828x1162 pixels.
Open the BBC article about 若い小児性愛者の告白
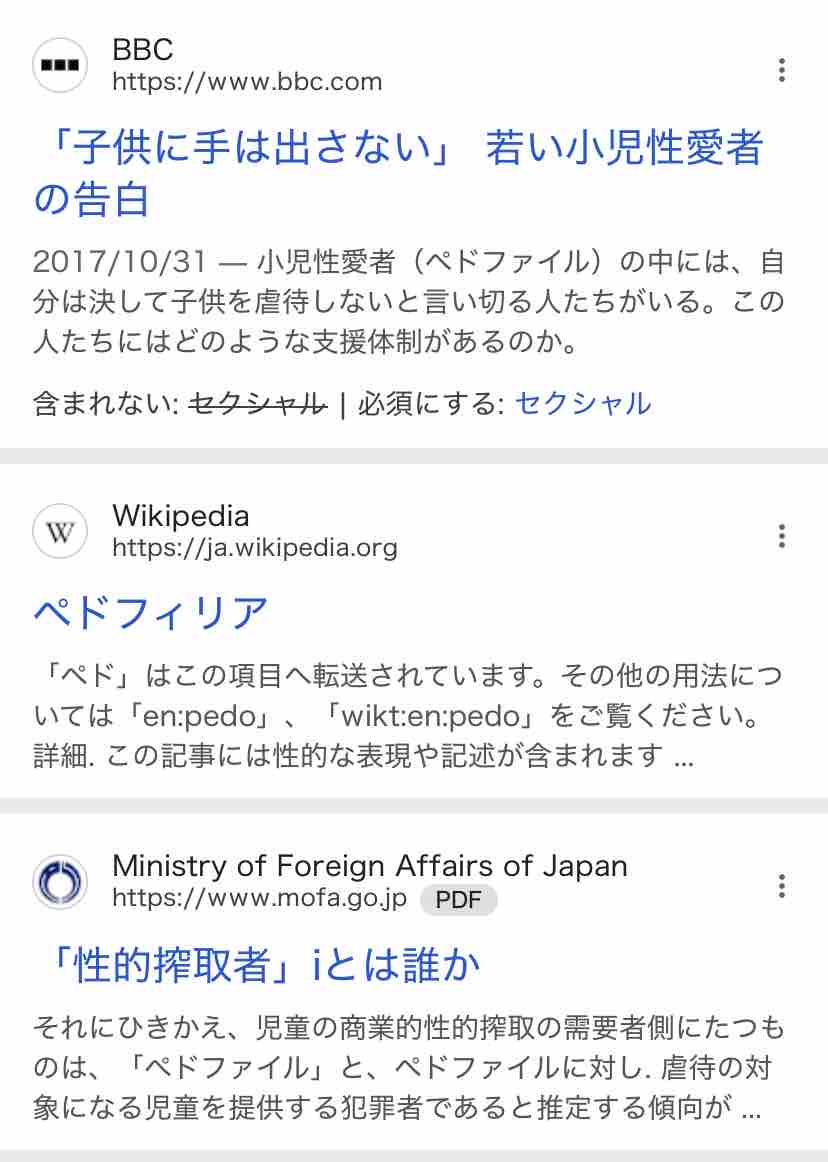point(398,173)
